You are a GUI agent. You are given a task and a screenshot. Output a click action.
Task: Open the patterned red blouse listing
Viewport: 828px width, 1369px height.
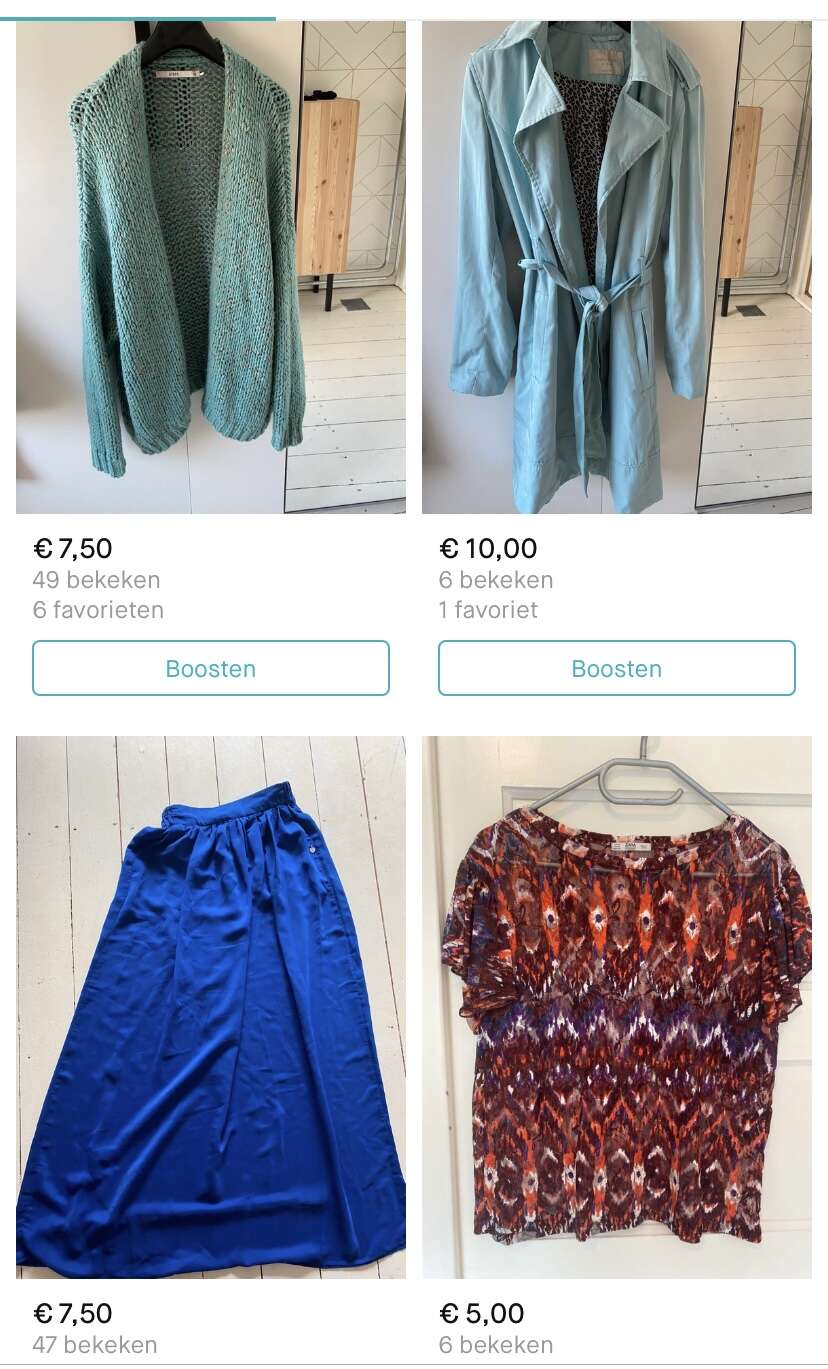(617, 1008)
